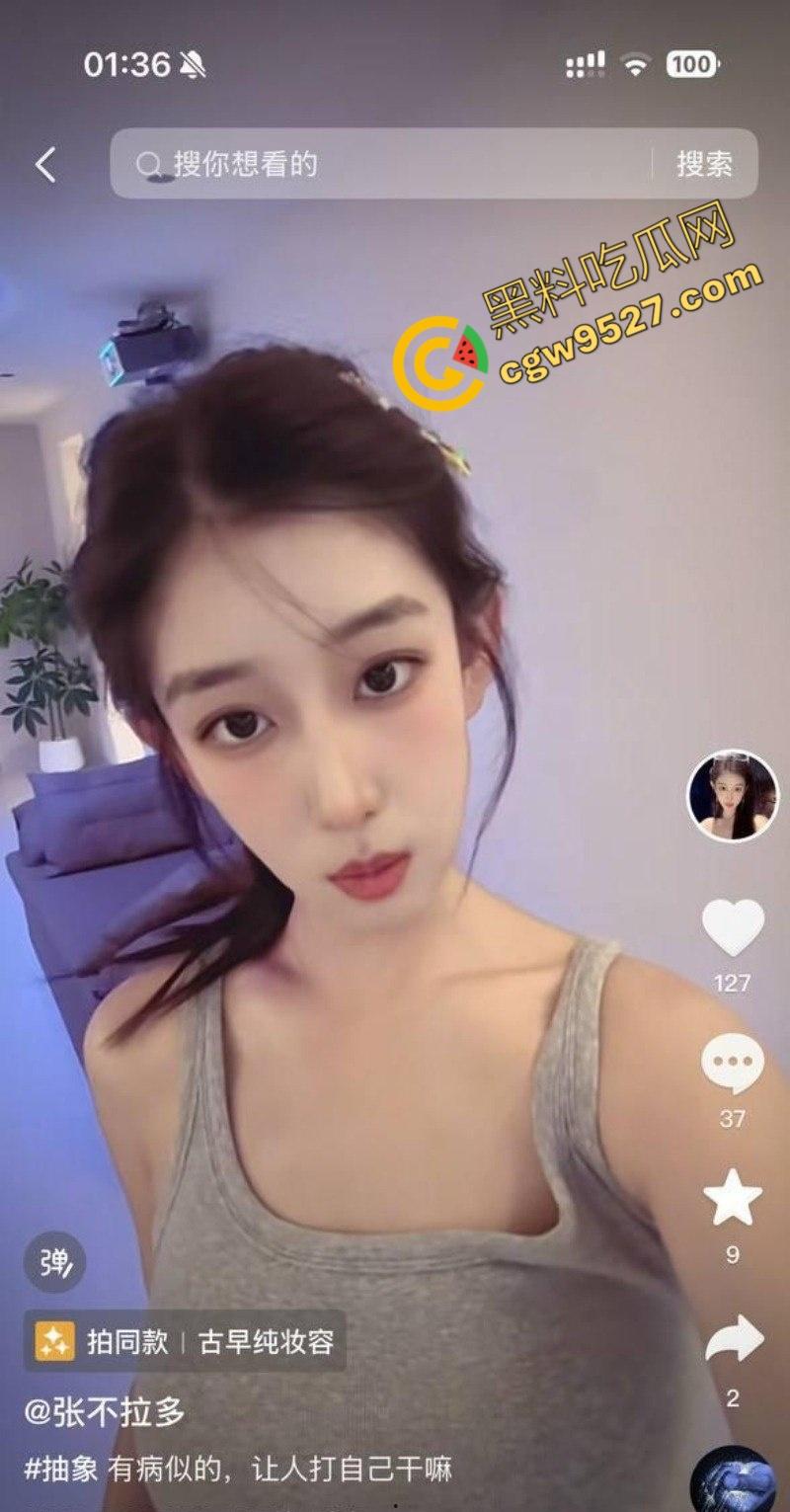Tap the magnifier icon in search bar
Viewport: 790px width, 1512px height.
[148, 161]
